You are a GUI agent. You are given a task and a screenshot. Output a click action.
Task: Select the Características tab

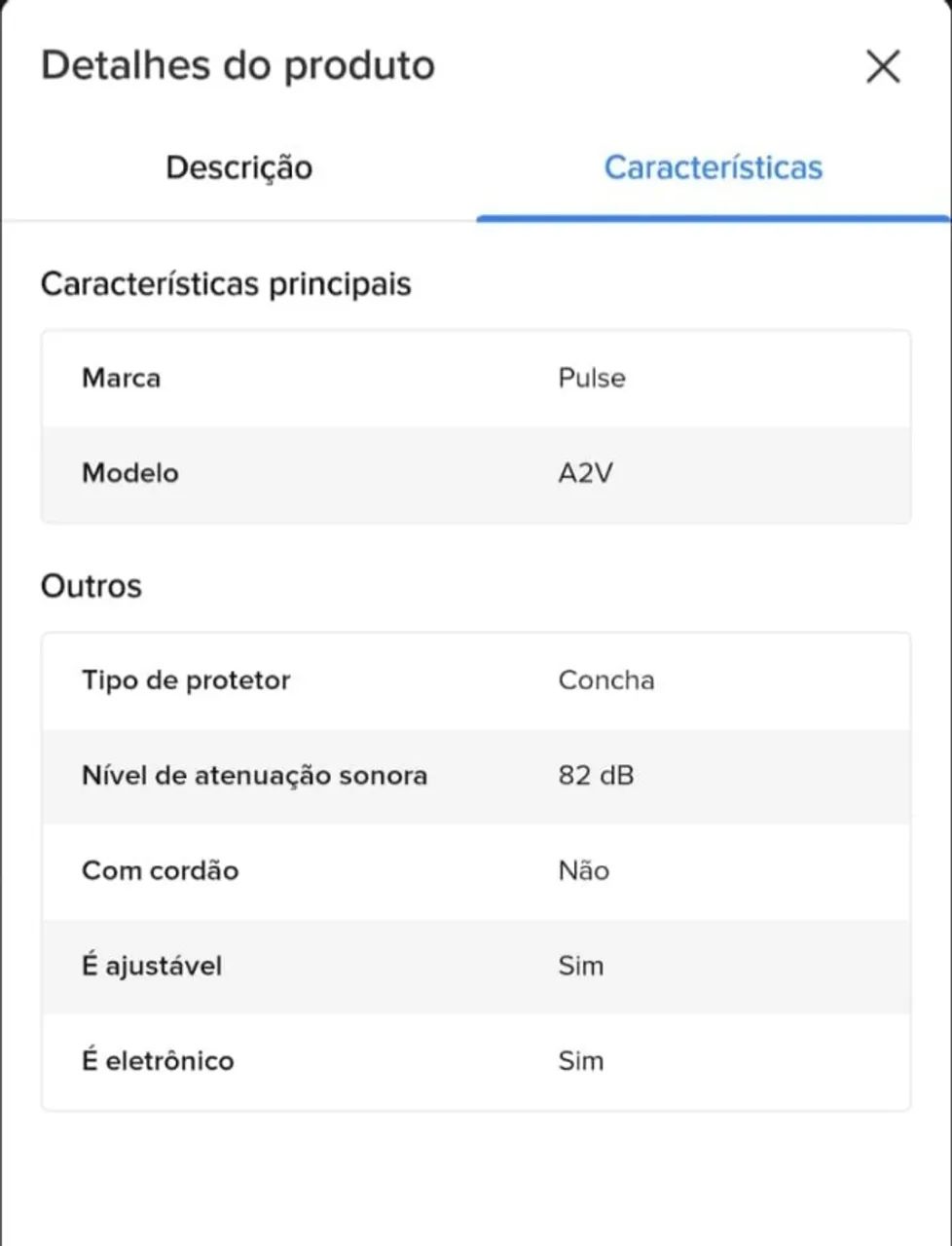click(x=713, y=167)
